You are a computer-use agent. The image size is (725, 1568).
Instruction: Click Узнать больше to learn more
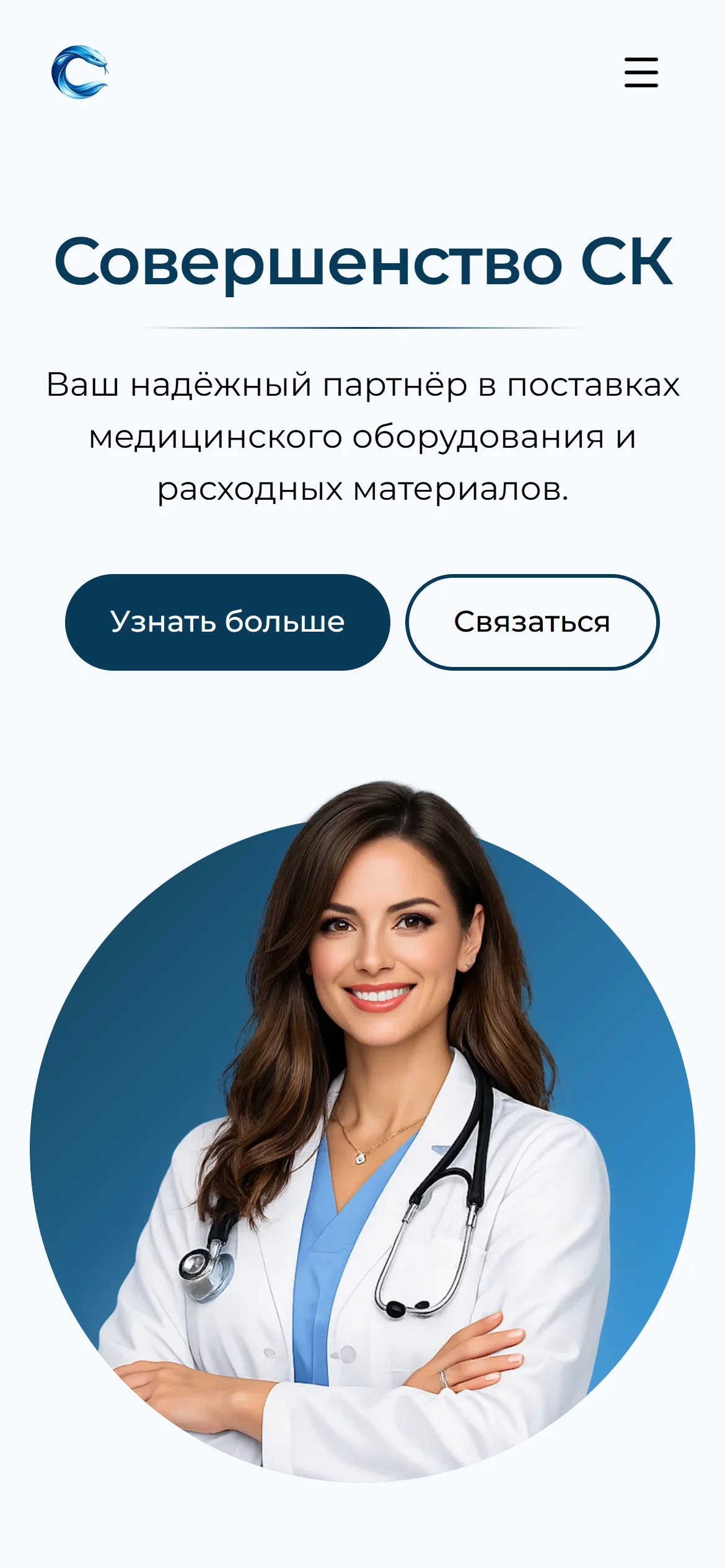click(227, 623)
